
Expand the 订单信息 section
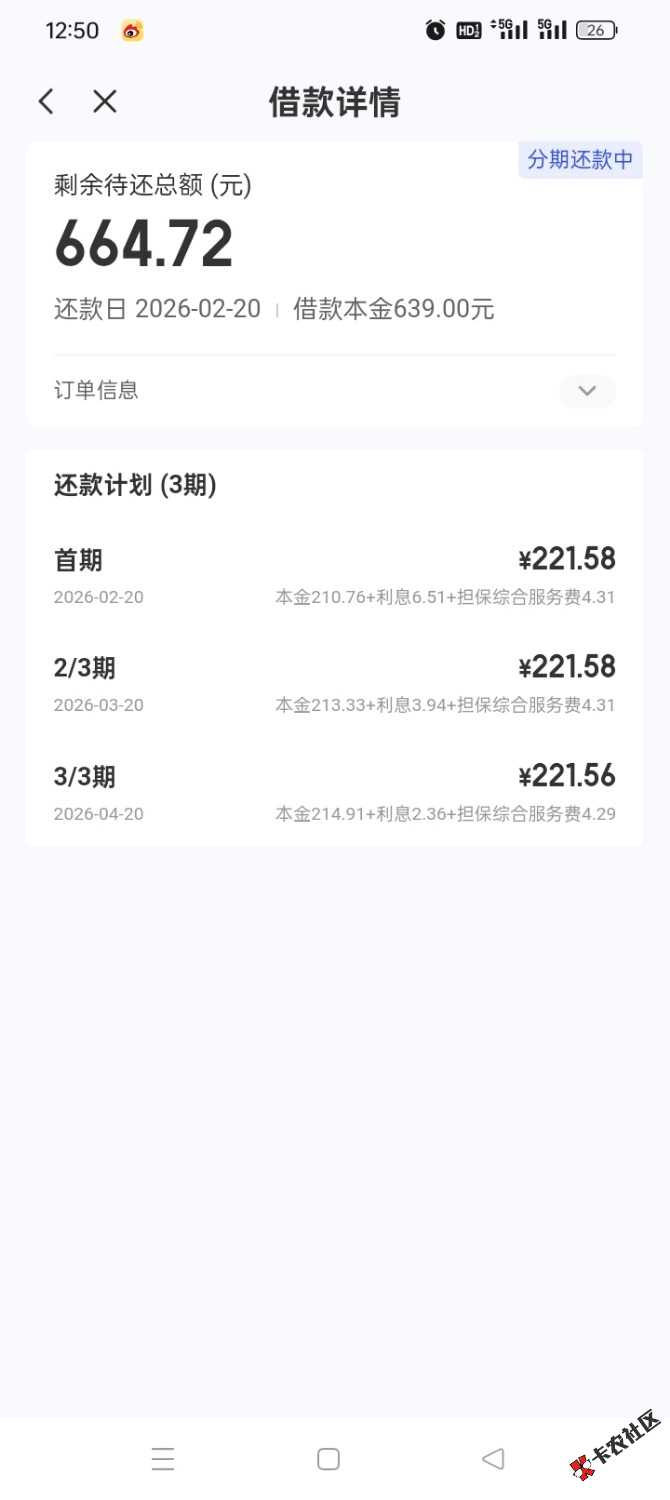point(587,391)
